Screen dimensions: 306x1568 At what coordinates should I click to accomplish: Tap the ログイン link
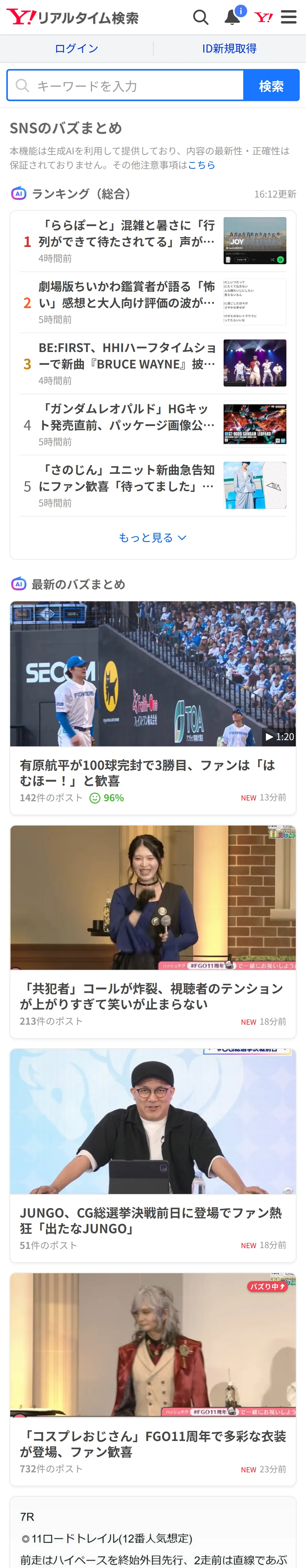coord(77,49)
